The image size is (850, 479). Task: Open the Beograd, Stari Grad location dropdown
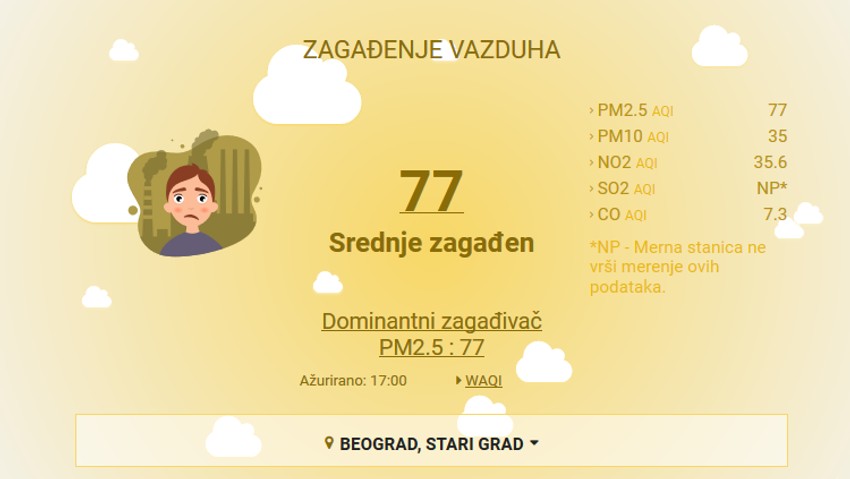point(431,443)
